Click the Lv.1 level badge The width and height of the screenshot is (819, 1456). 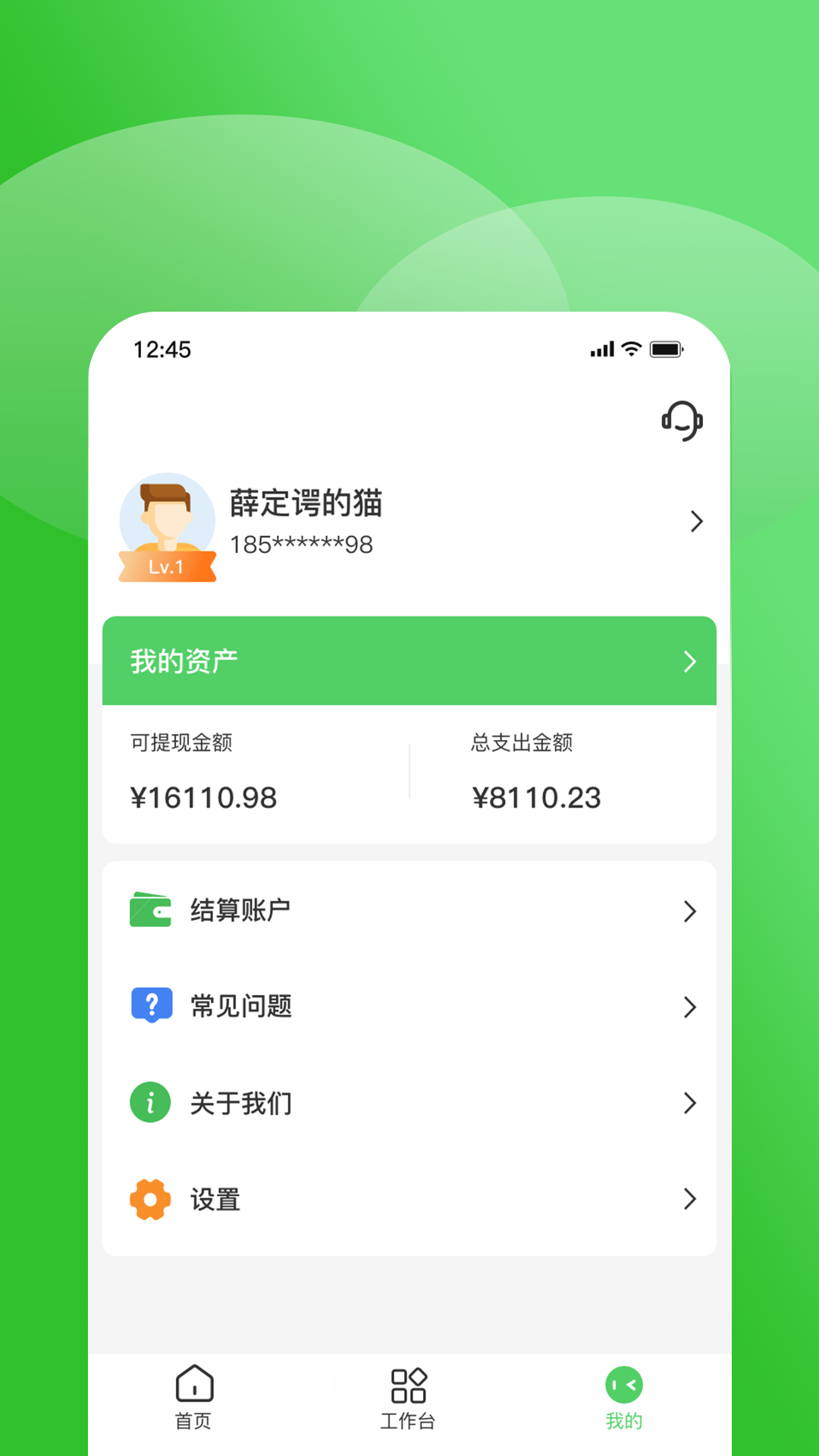pyautogui.click(x=168, y=567)
